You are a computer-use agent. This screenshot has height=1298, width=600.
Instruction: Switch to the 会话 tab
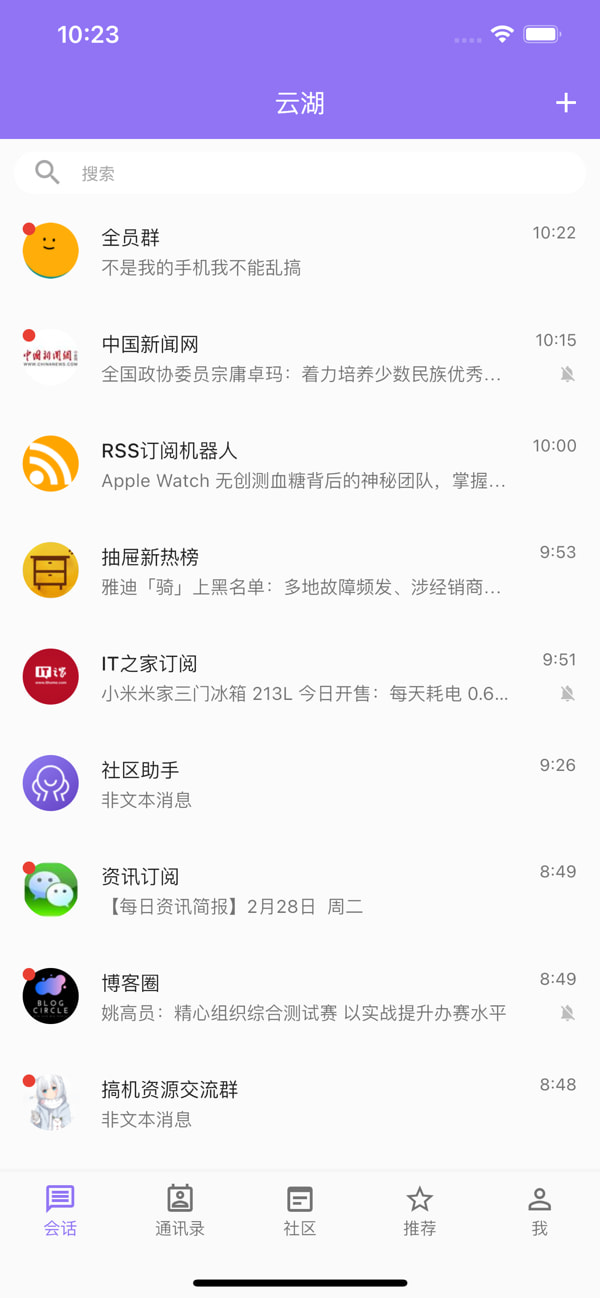point(60,1211)
